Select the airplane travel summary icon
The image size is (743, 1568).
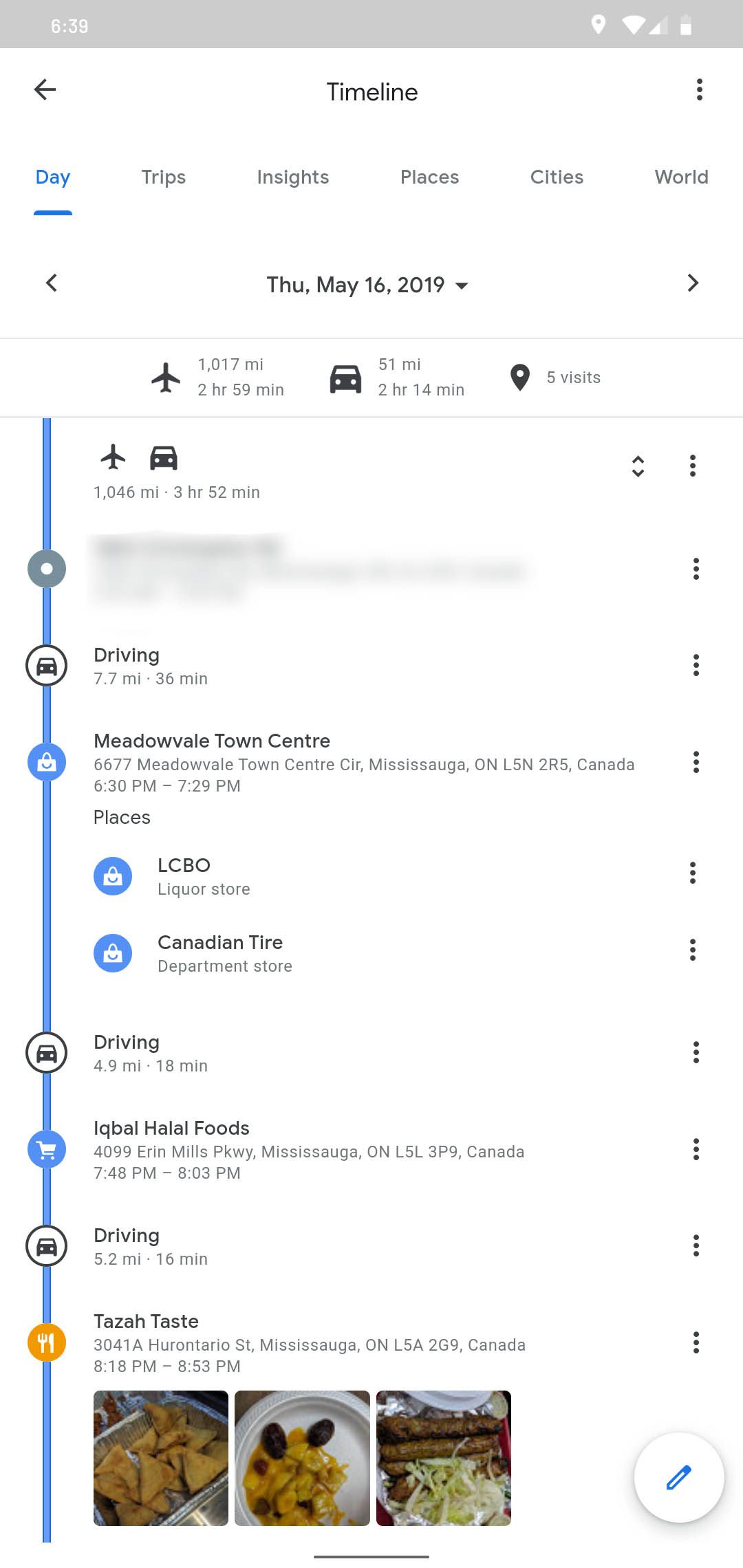coord(165,376)
